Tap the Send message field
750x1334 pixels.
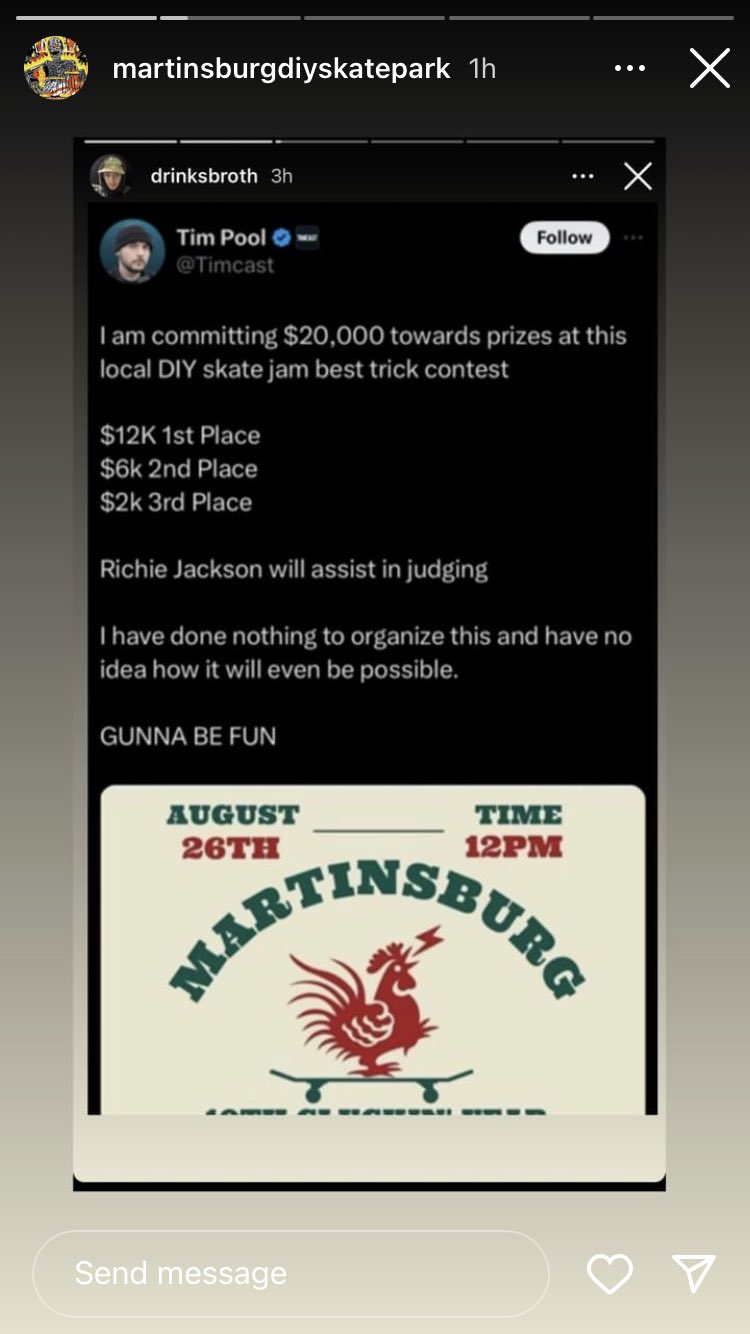click(x=291, y=1273)
